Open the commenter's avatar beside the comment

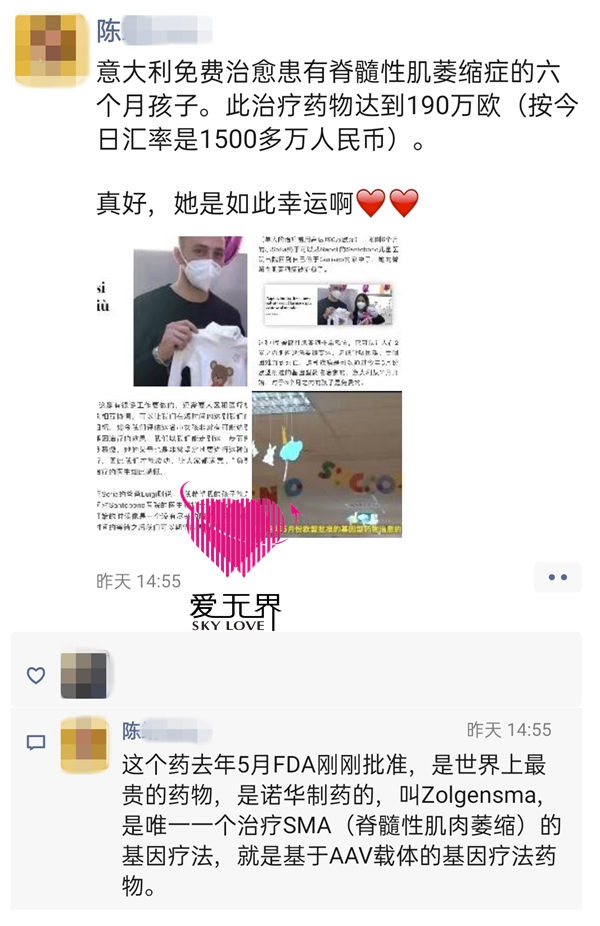pos(84,744)
